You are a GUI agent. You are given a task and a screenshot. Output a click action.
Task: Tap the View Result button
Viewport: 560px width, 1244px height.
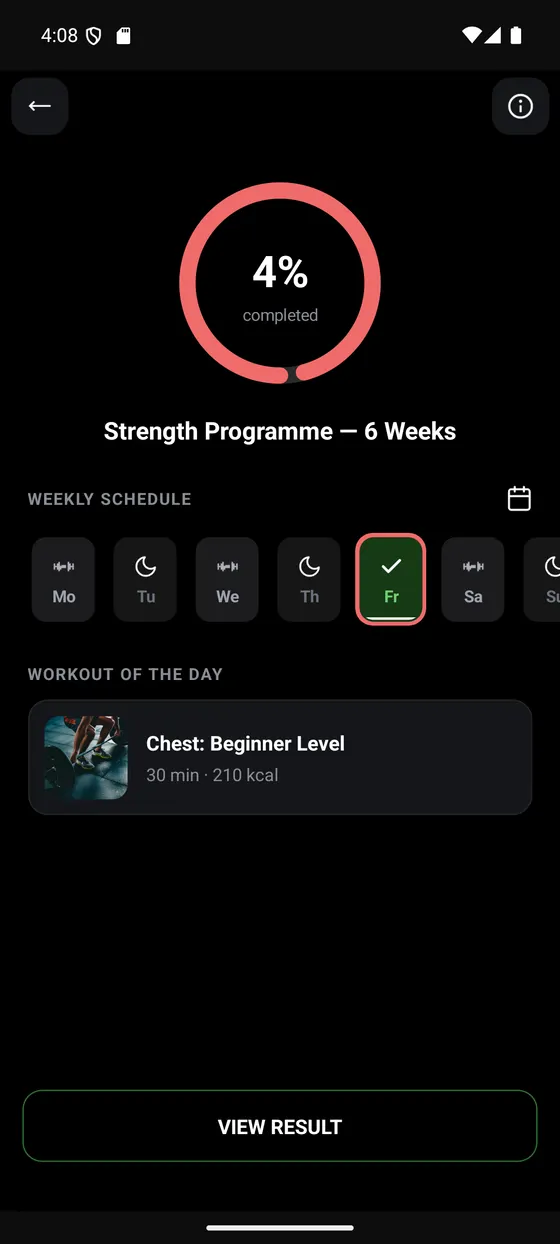coord(280,1126)
